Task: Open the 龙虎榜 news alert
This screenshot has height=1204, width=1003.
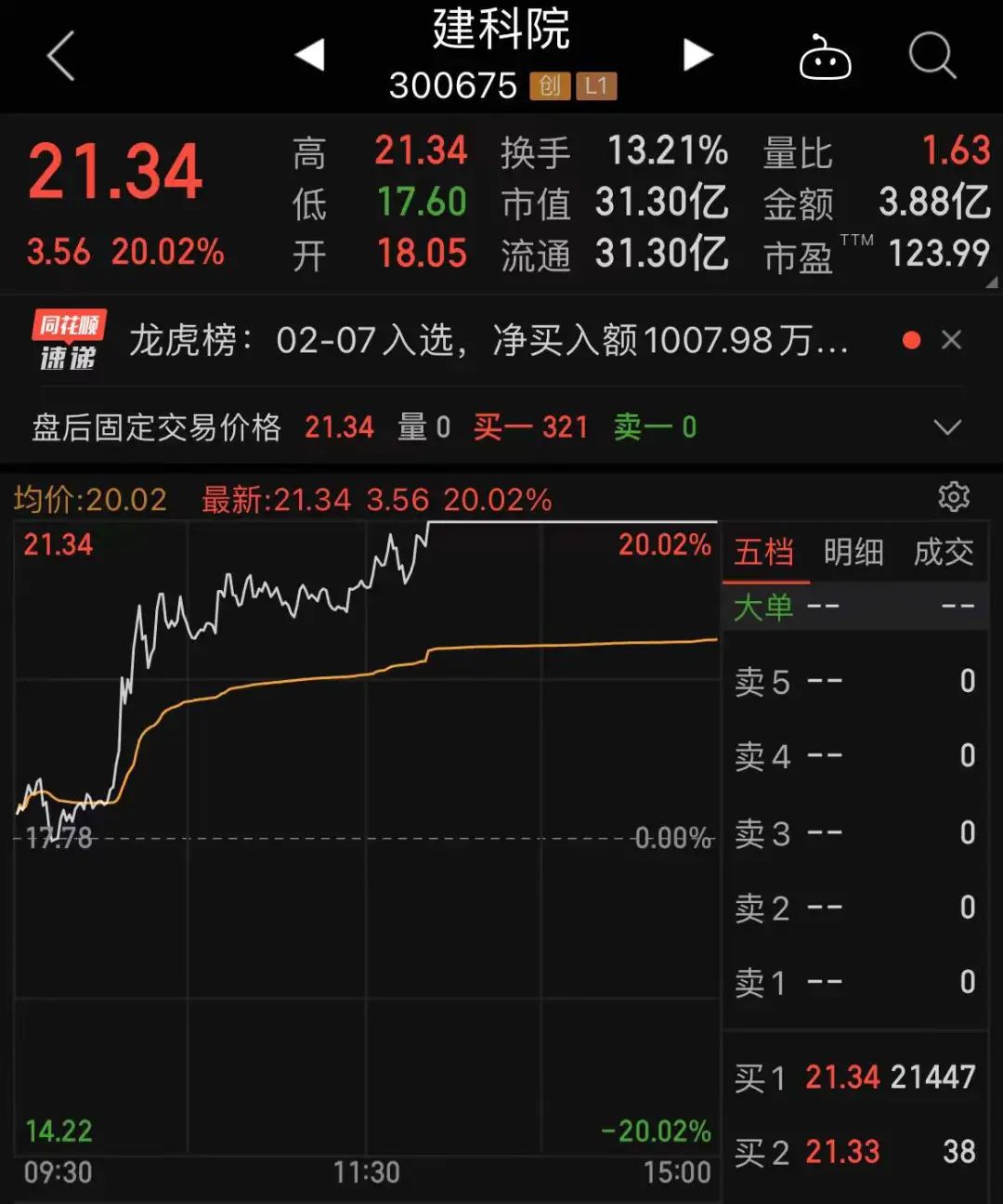Action: tap(488, 341)
